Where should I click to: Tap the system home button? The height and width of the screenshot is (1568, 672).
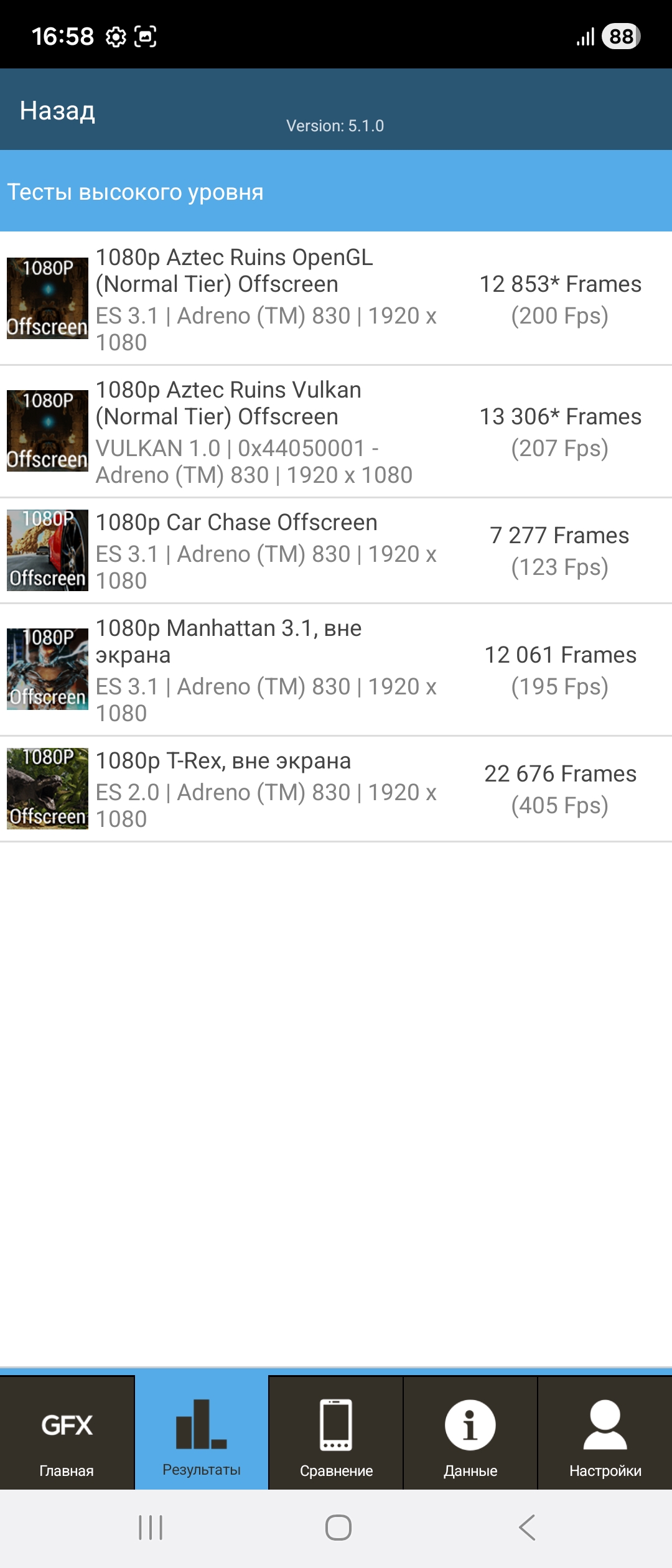tap(338, 1528)
